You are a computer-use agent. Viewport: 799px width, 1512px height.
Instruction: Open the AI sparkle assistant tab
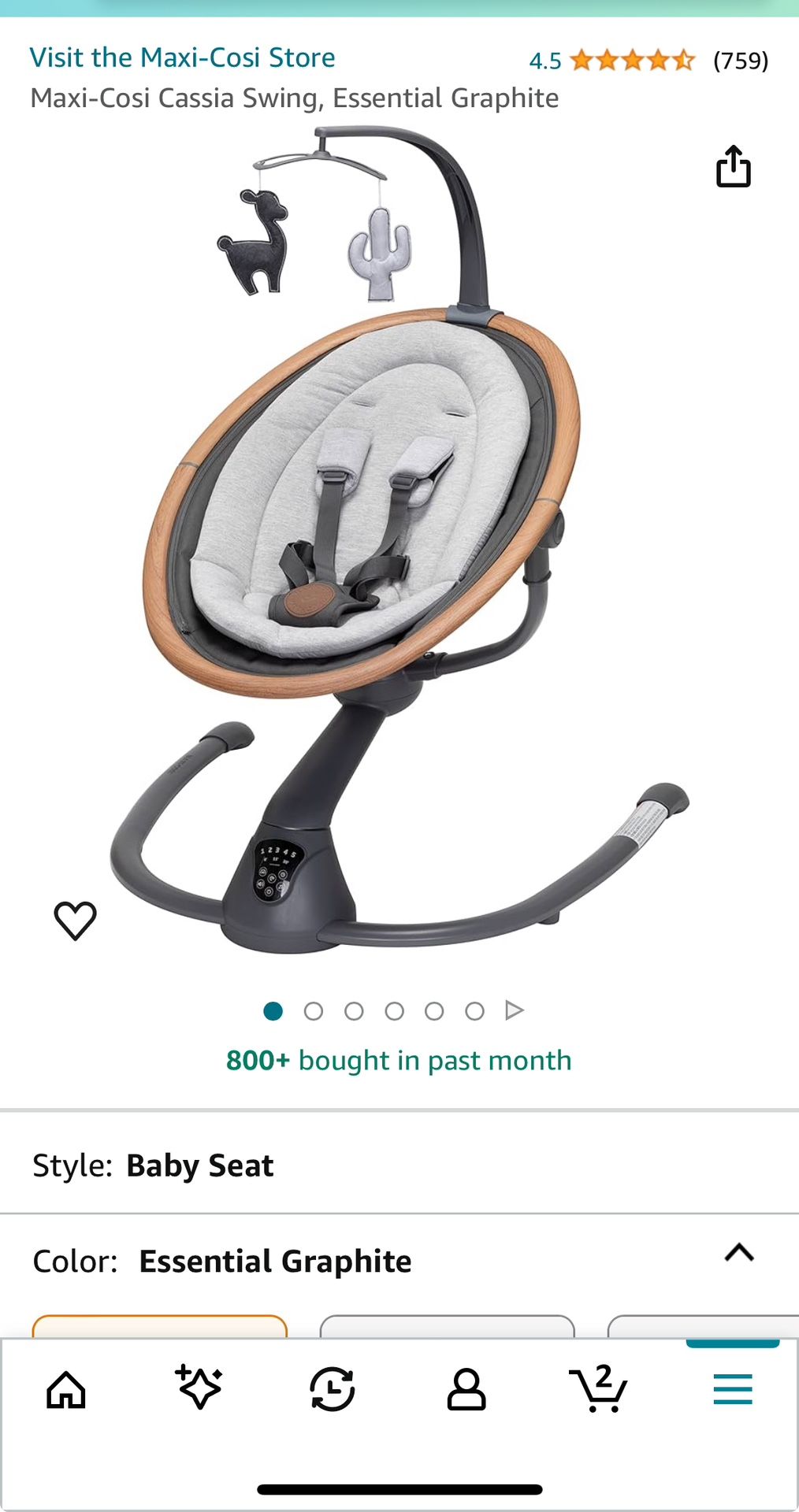coord(199,1388)
